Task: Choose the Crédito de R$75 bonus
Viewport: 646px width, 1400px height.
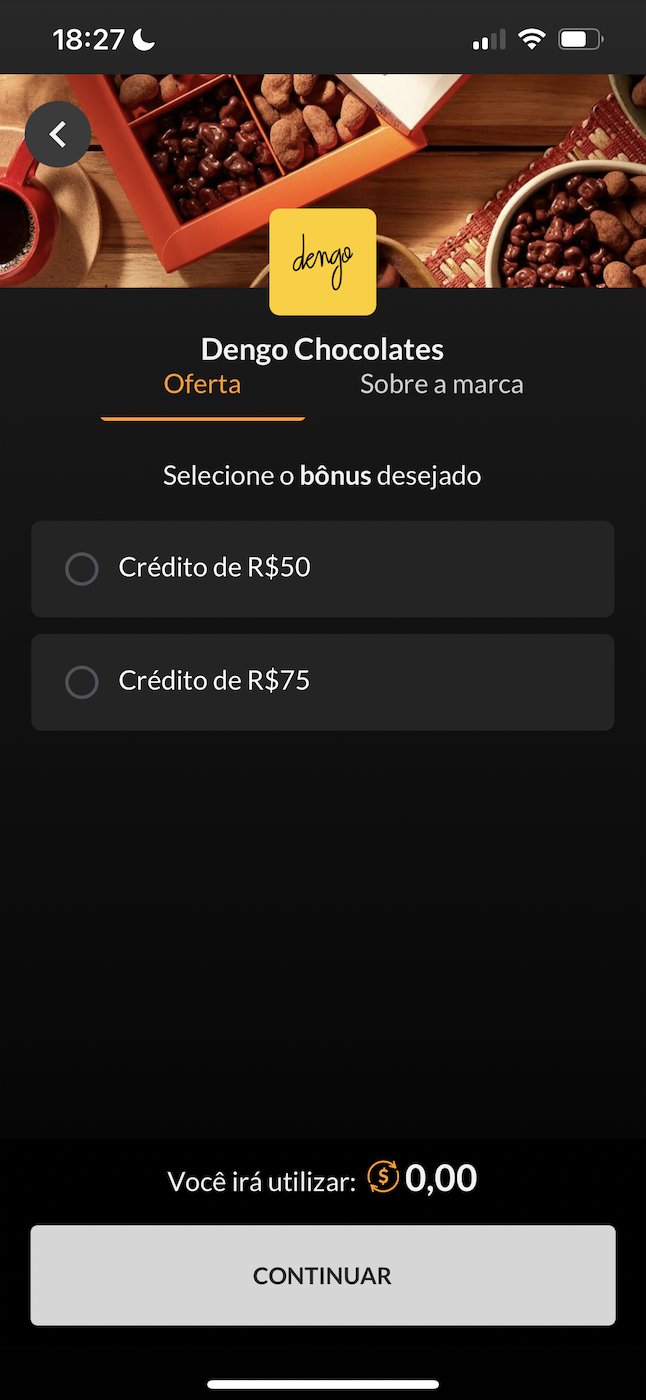Action: tap(323, 682)
